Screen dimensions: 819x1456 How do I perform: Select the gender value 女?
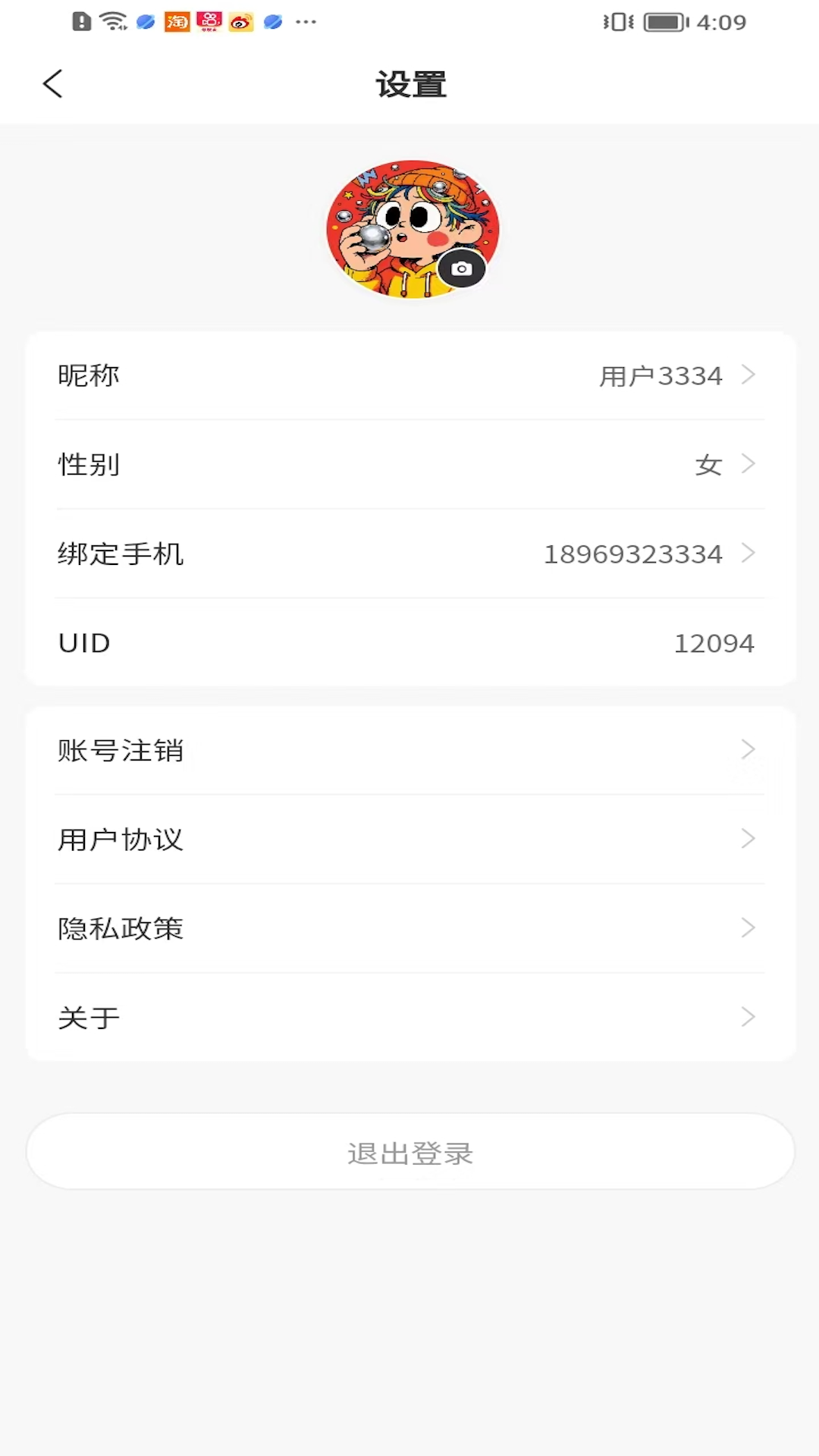point(709,465)
